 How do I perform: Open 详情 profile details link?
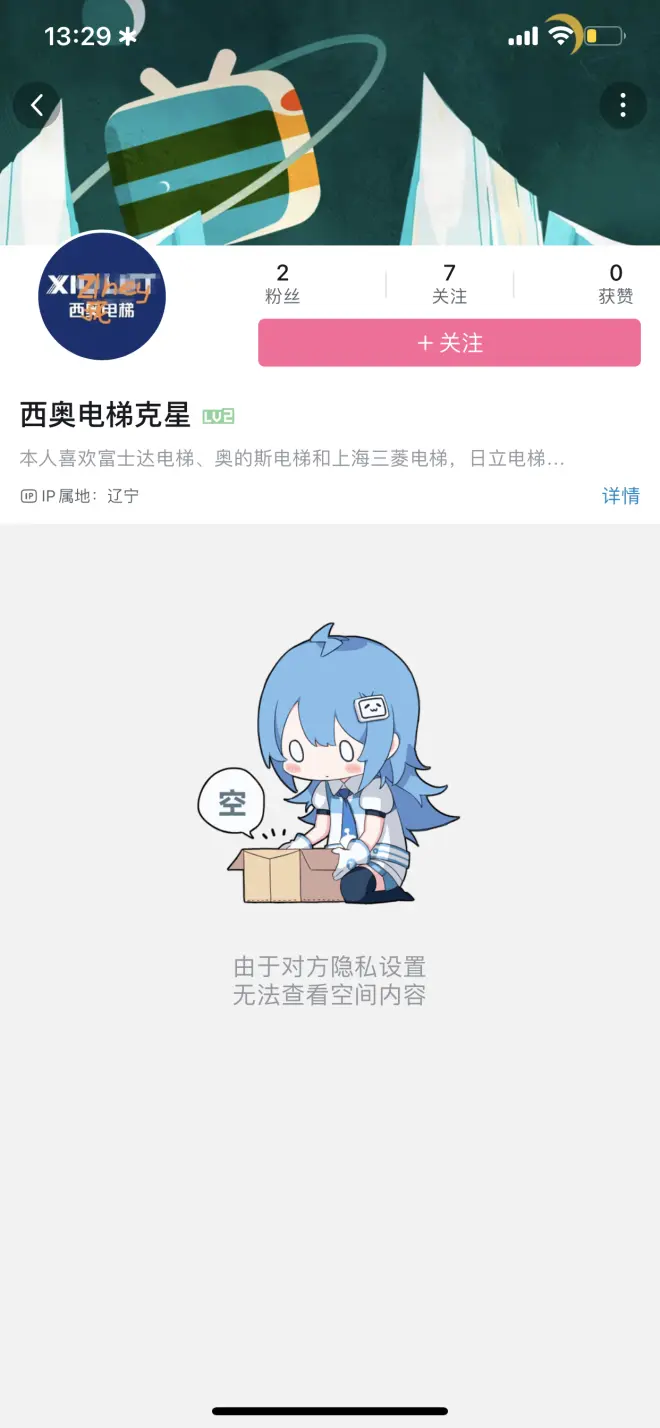click(x=620, y=495)
